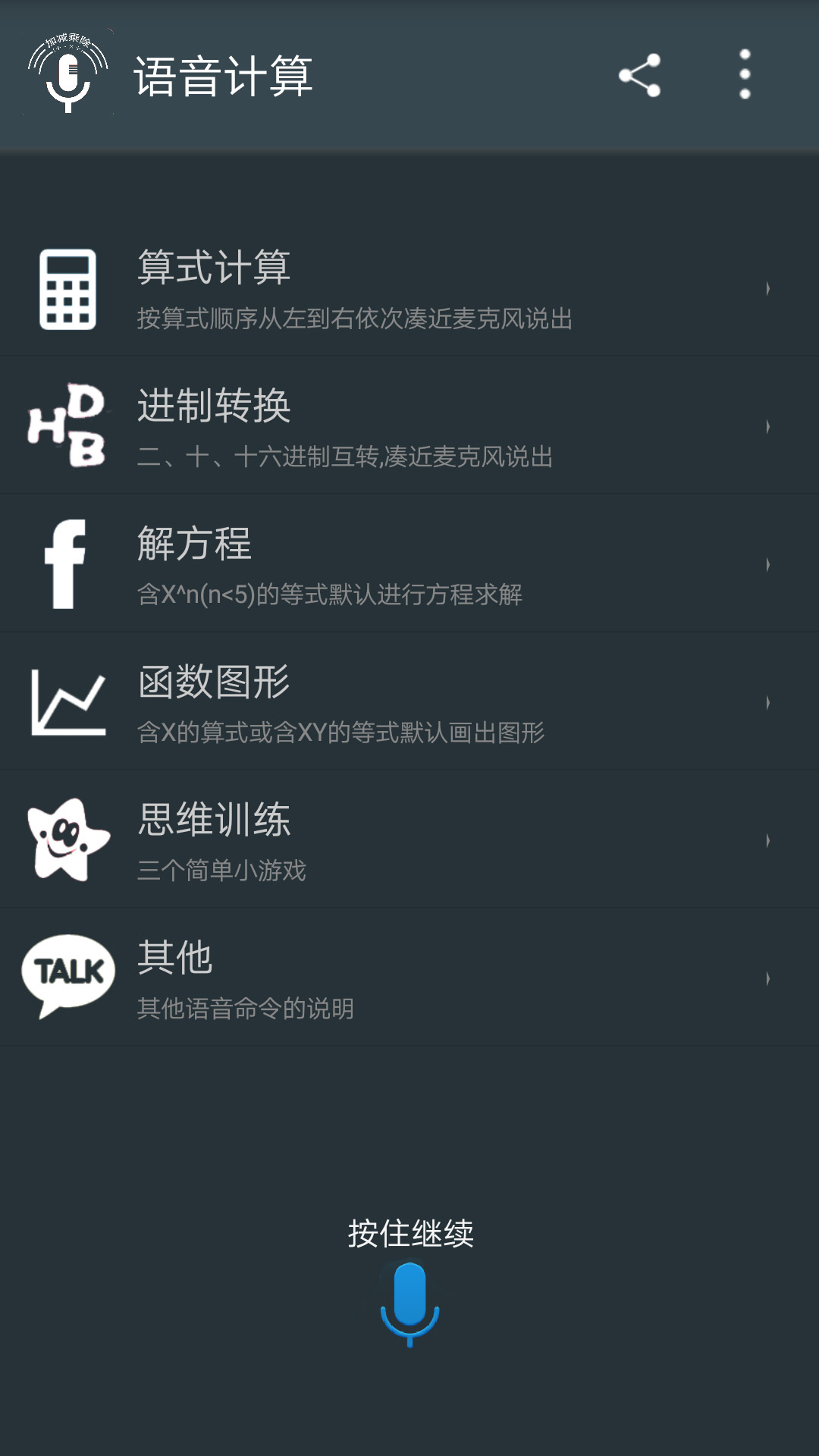The width and height of the screenshot is (819, 1456).
Task: Go to 思维训练 mini games
Action: click(409, 840)
